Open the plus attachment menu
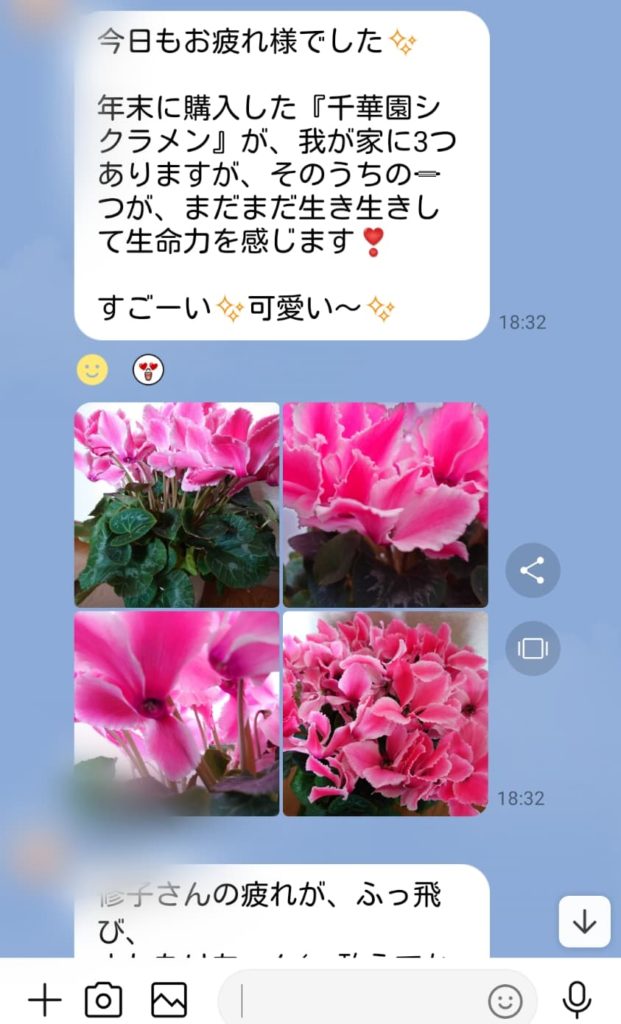Screen dimensions: 621x1024 (44, 999)
